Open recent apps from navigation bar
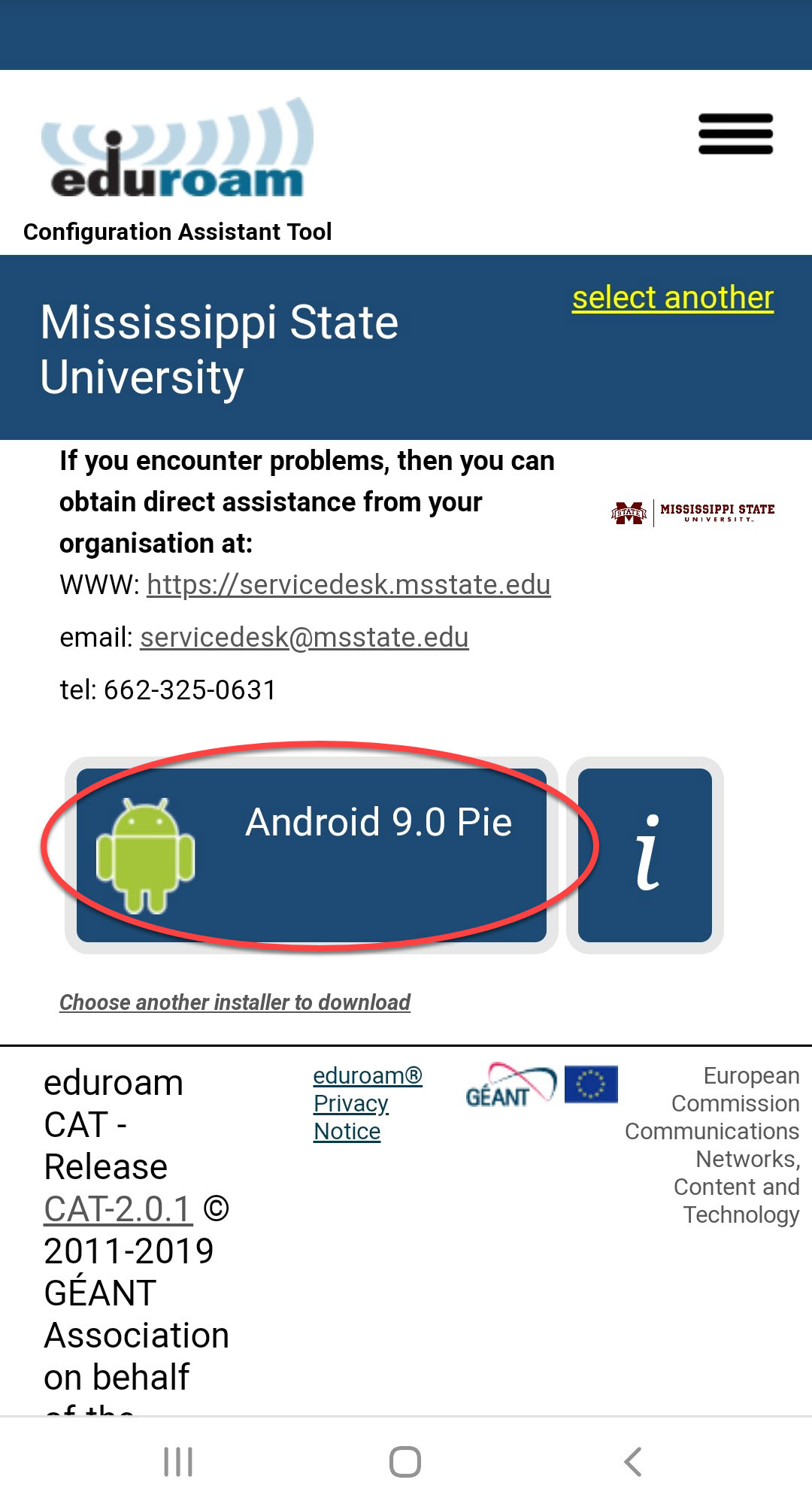Image resolution: width=812 pixels, height=1510 pixels. point(178,1462)
